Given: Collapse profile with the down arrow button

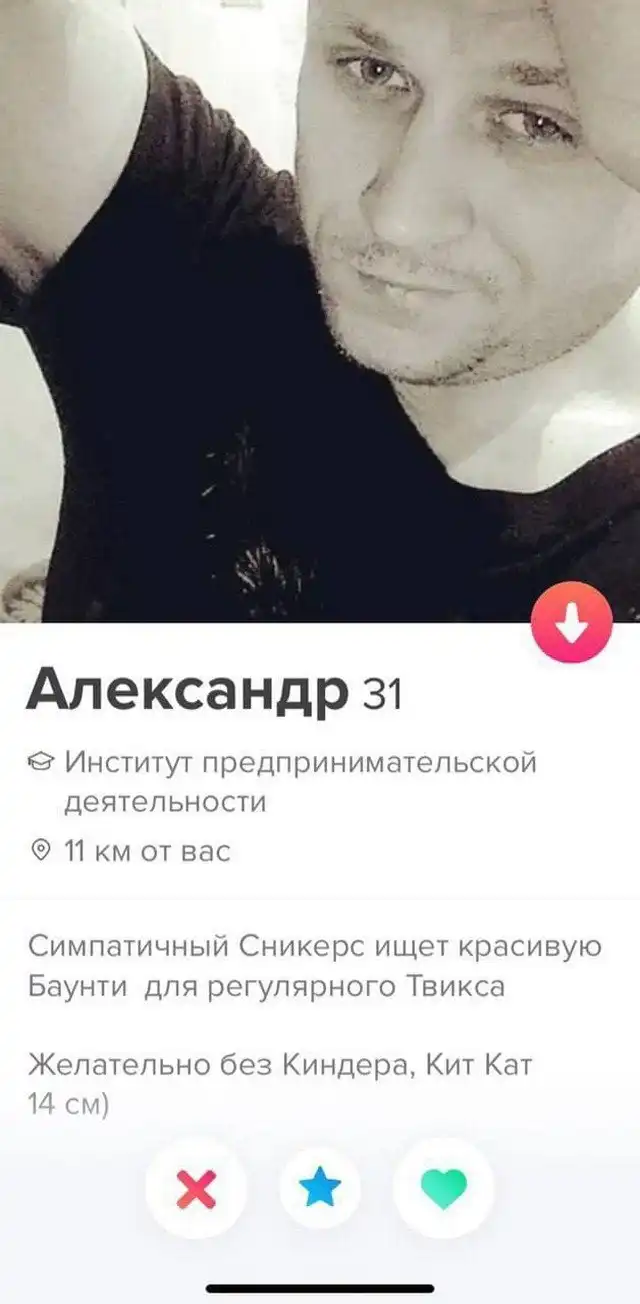Looking at the screenshot, I should click(x=572, y=622).
